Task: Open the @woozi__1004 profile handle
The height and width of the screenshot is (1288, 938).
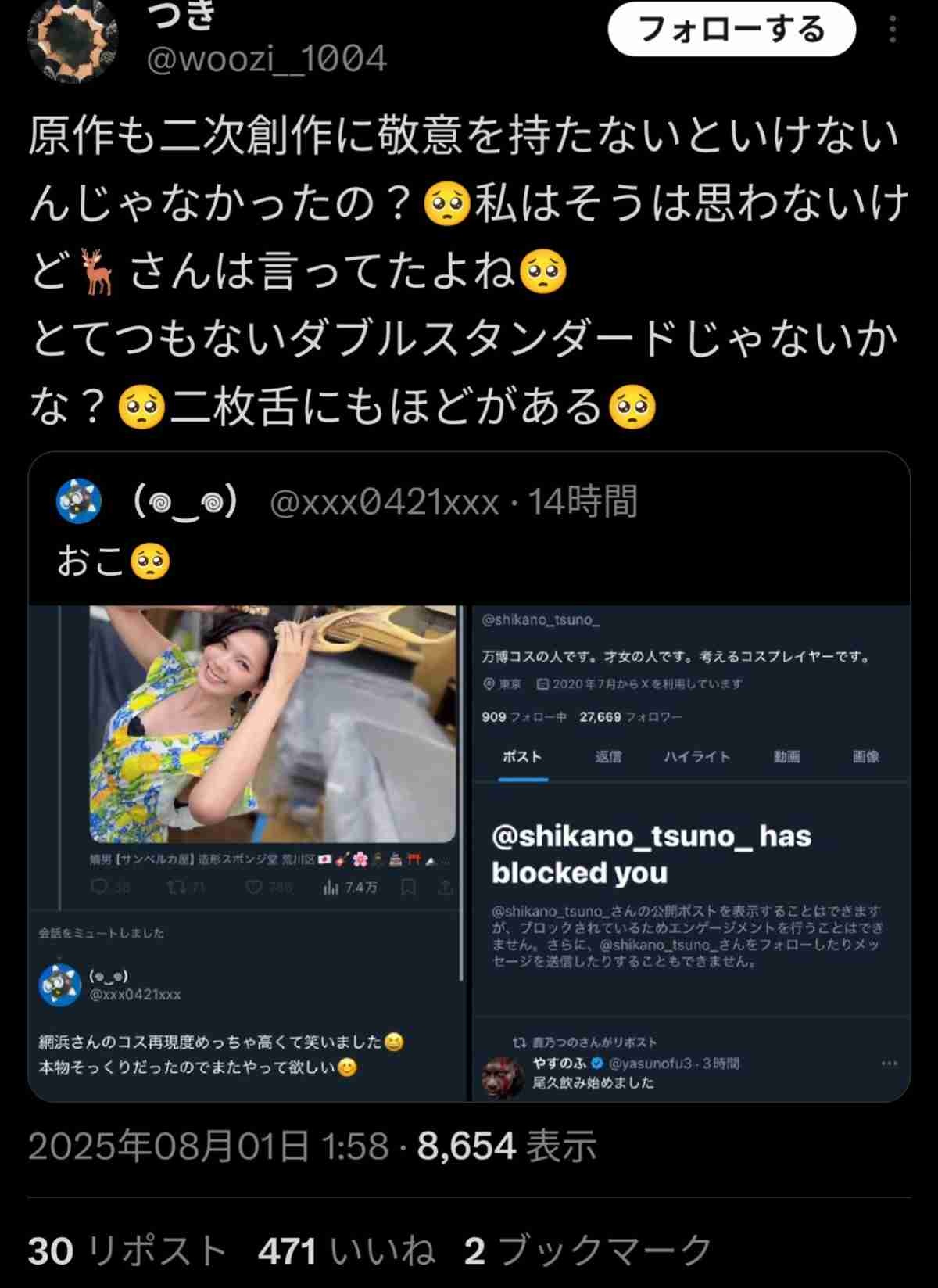Action: point(267,59)
